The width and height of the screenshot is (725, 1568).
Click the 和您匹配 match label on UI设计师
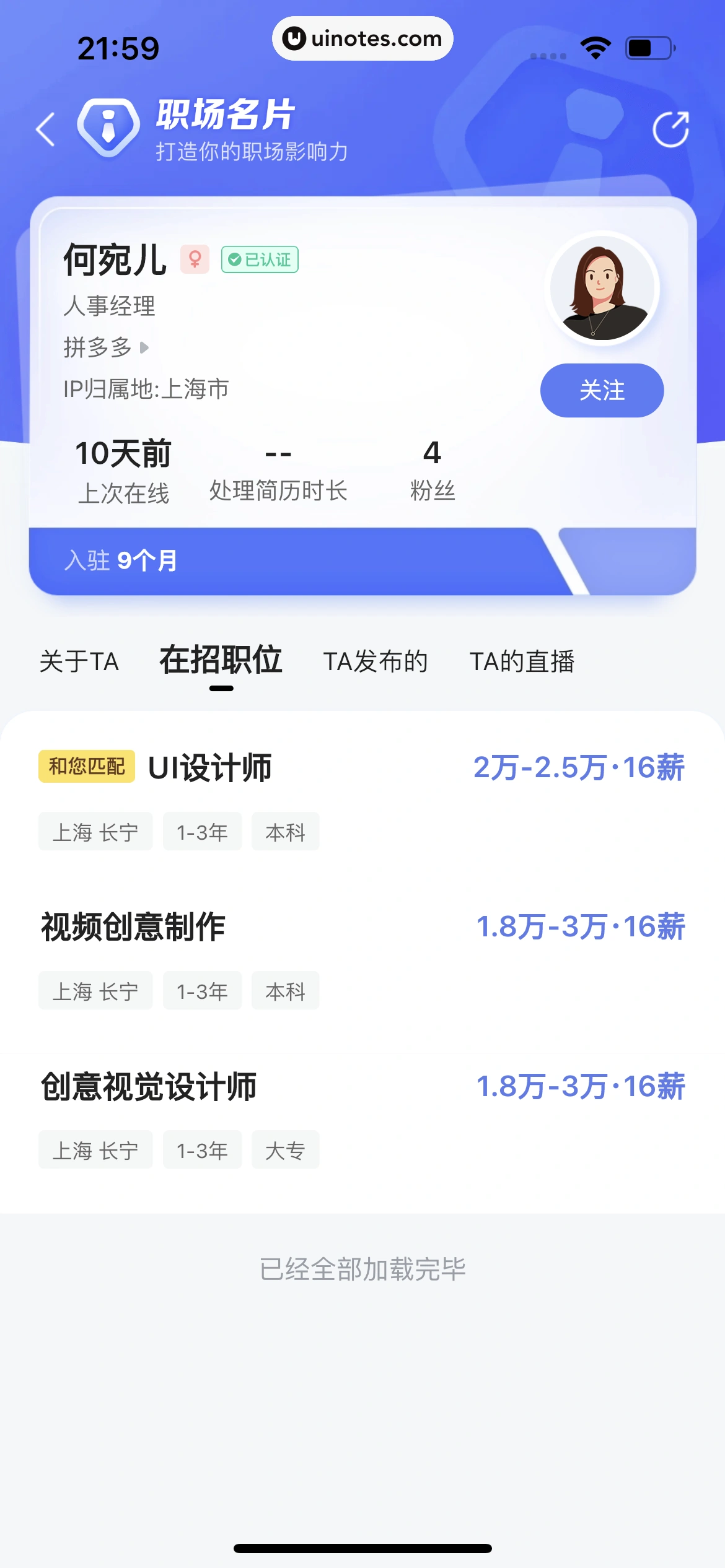coord(86,766)
